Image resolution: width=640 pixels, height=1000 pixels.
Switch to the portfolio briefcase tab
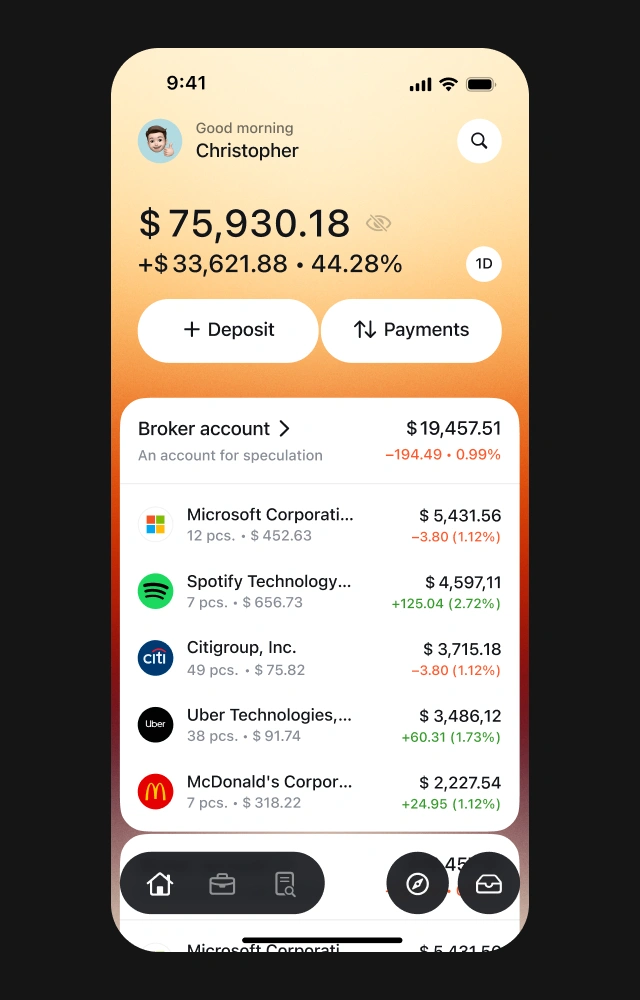pyautogui.click(x=222, y=884)
